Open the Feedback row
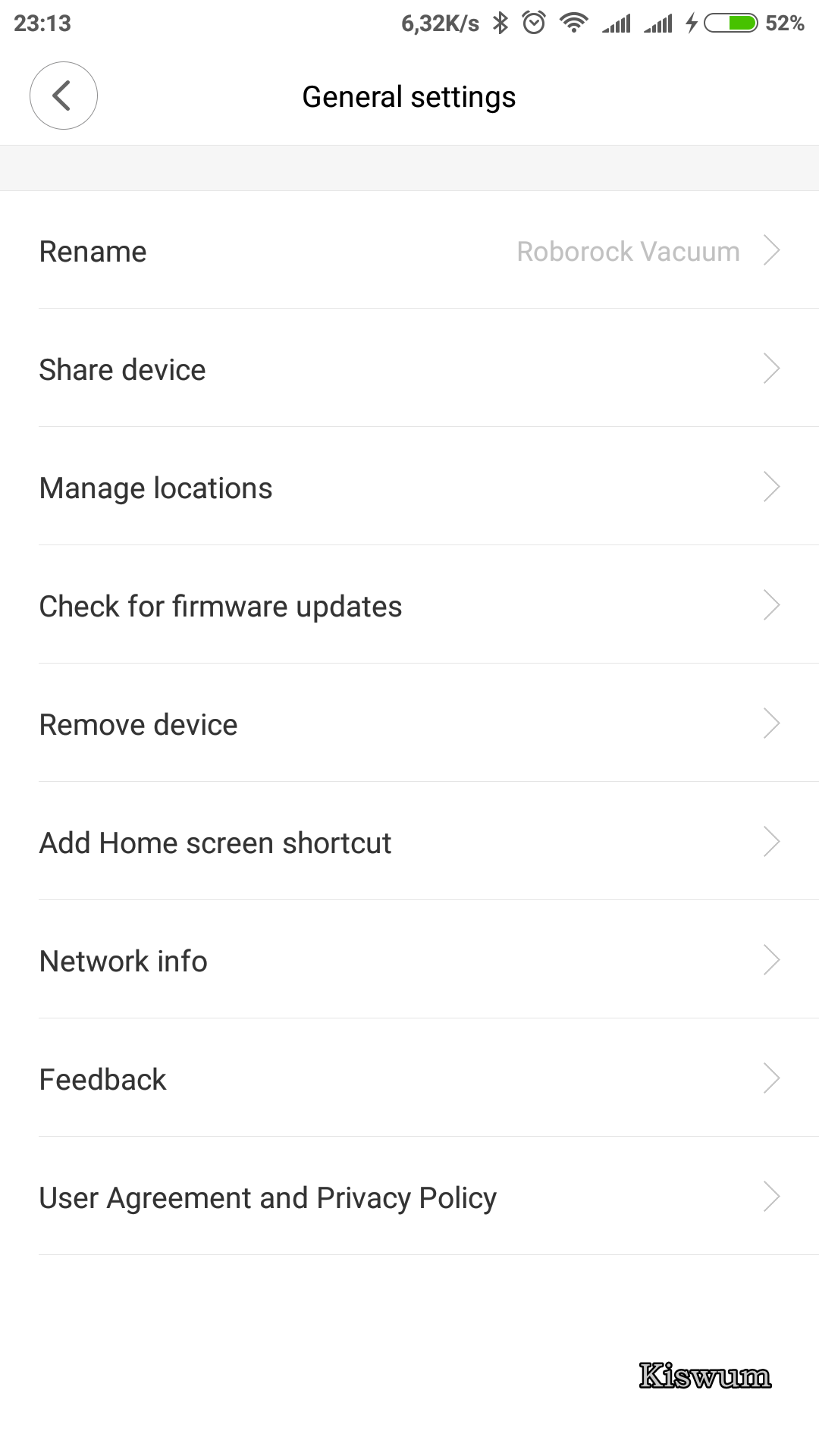Image resolution: width=819 pixels, height=1456 pixels. [x=409, y=1078]
